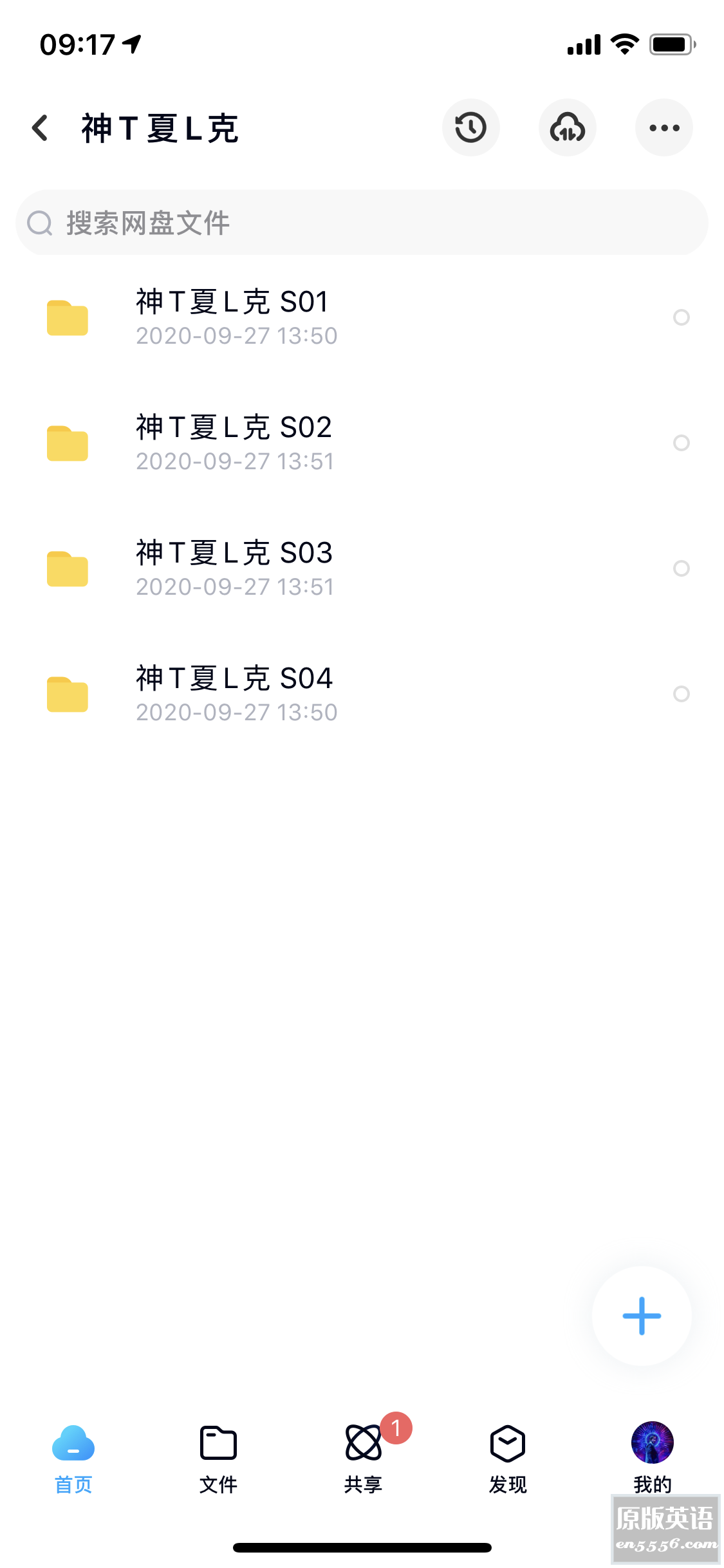The height and width of the screenshot is (1568, 724).
Task: Select the circle beside 神T夏L克 S03
Action: point(681,568)
